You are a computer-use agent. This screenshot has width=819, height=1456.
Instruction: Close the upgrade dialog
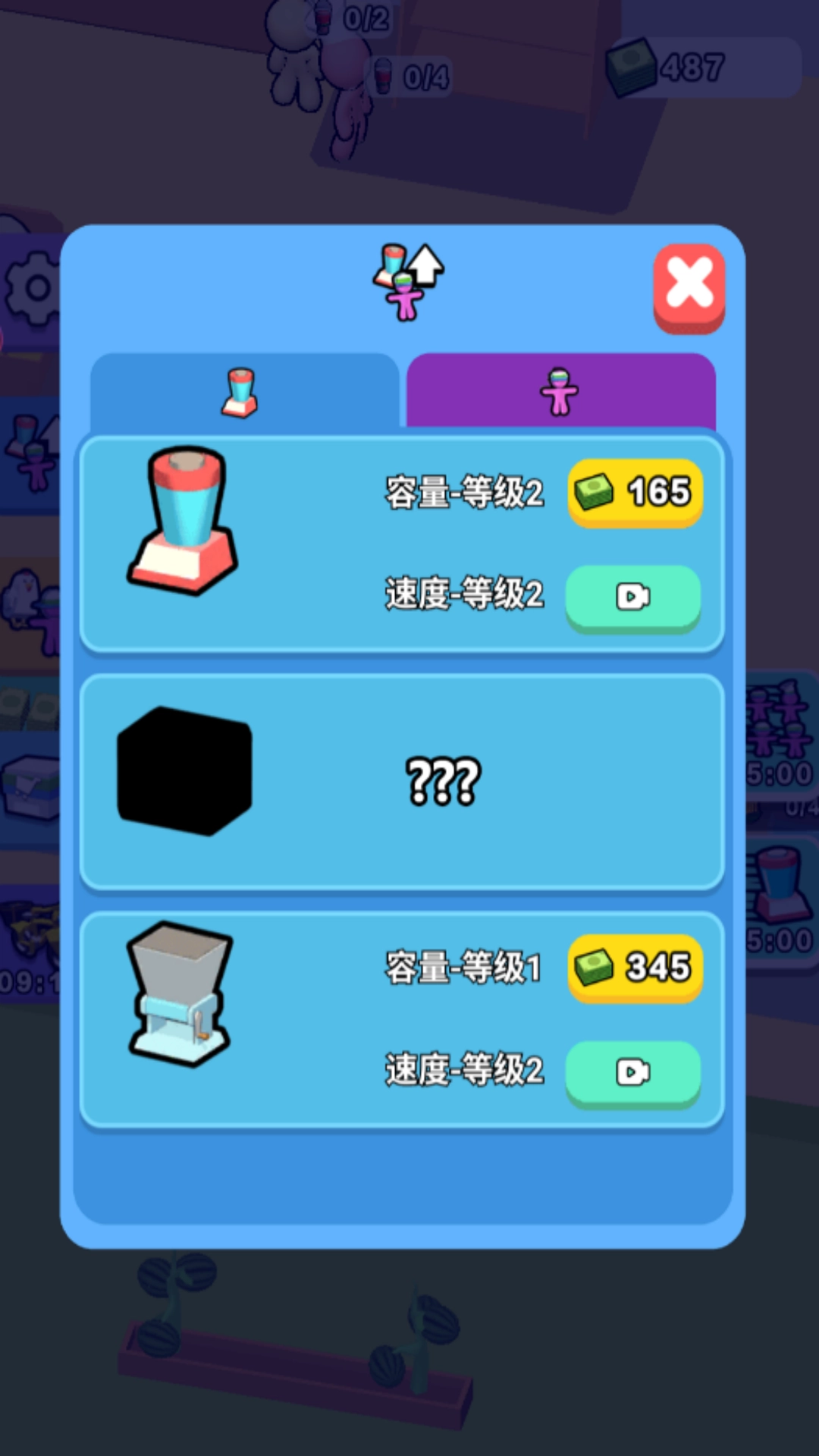click(x=689, y=286)
